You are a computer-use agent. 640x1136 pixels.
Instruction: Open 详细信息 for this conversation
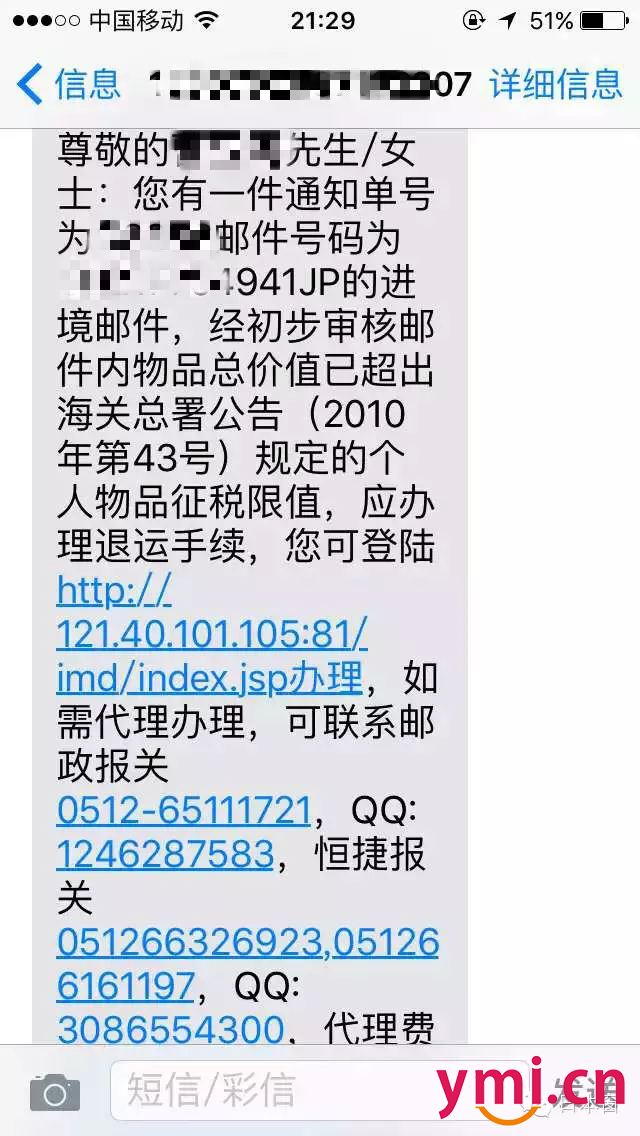point(555,84)
